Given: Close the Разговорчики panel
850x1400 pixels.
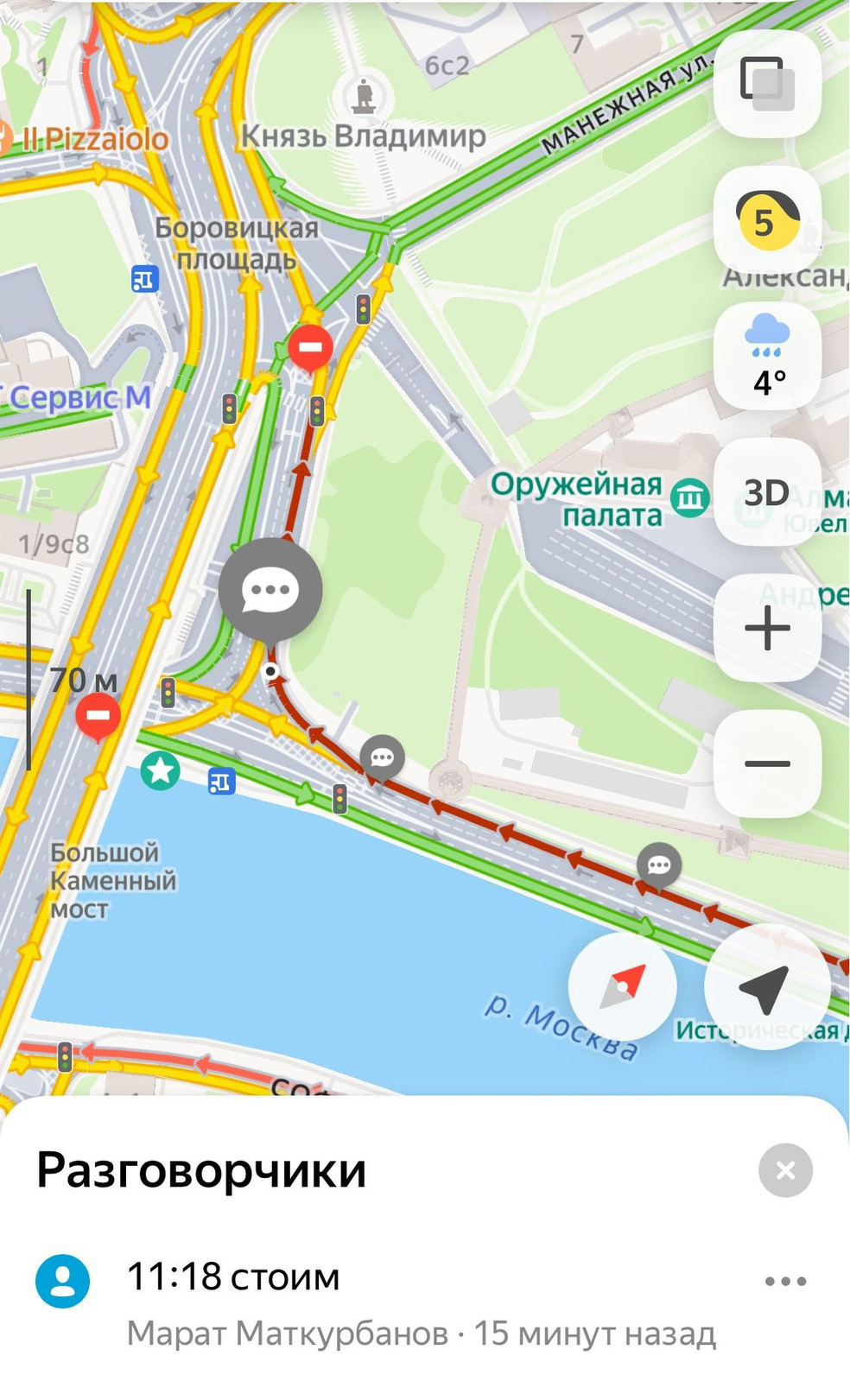Looking at the screenshot, I should point(785,1170).
